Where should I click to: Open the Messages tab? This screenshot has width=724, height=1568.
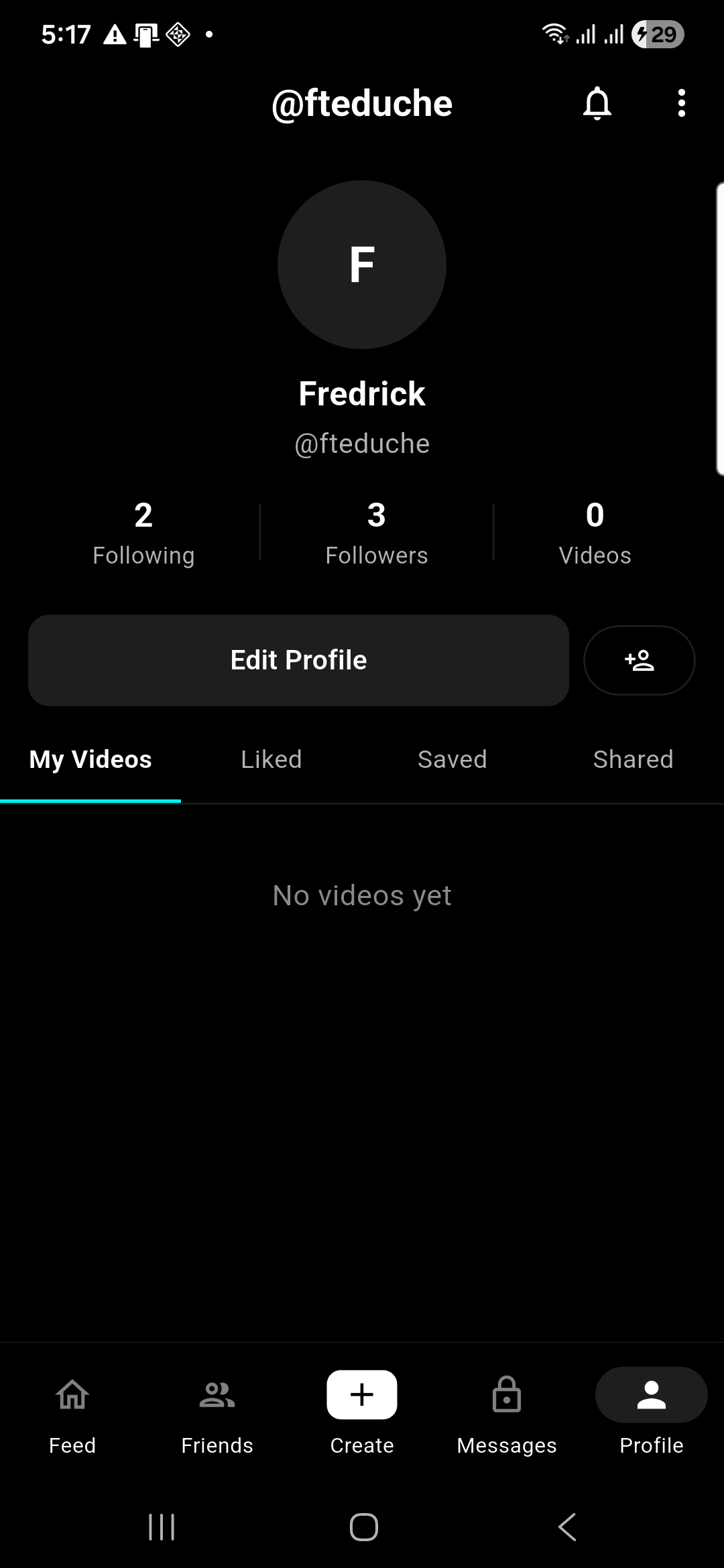tap(507, 1415)
